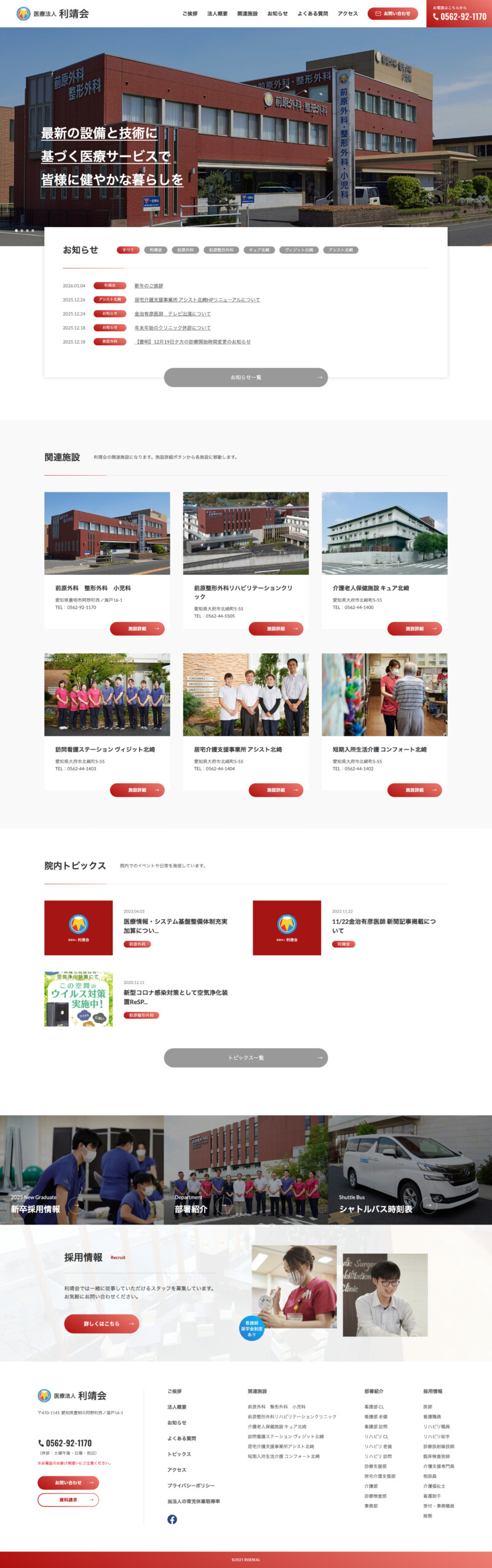Call the 0562-92-1170 phone button
492x1568 pixels.
459,17
